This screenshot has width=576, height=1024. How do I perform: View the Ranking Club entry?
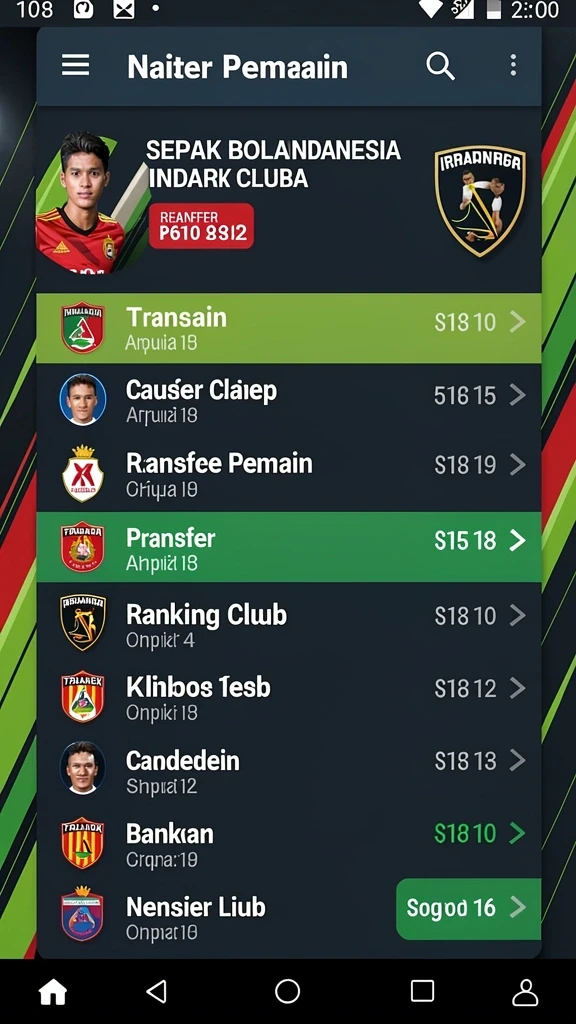(x=289, y=621)
